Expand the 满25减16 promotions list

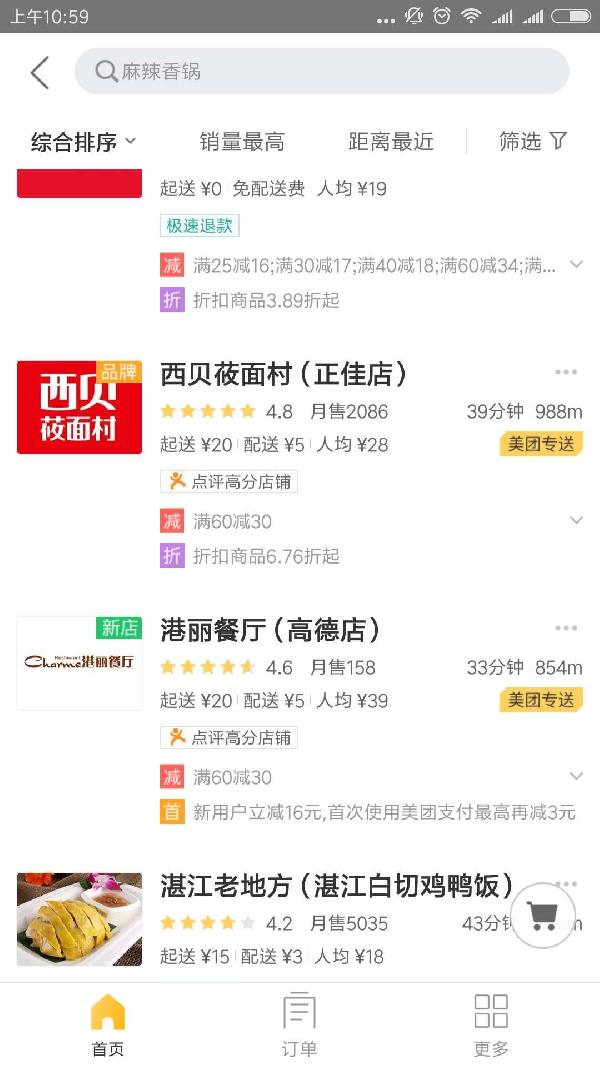pyautogui.click(x=576, y=265)
